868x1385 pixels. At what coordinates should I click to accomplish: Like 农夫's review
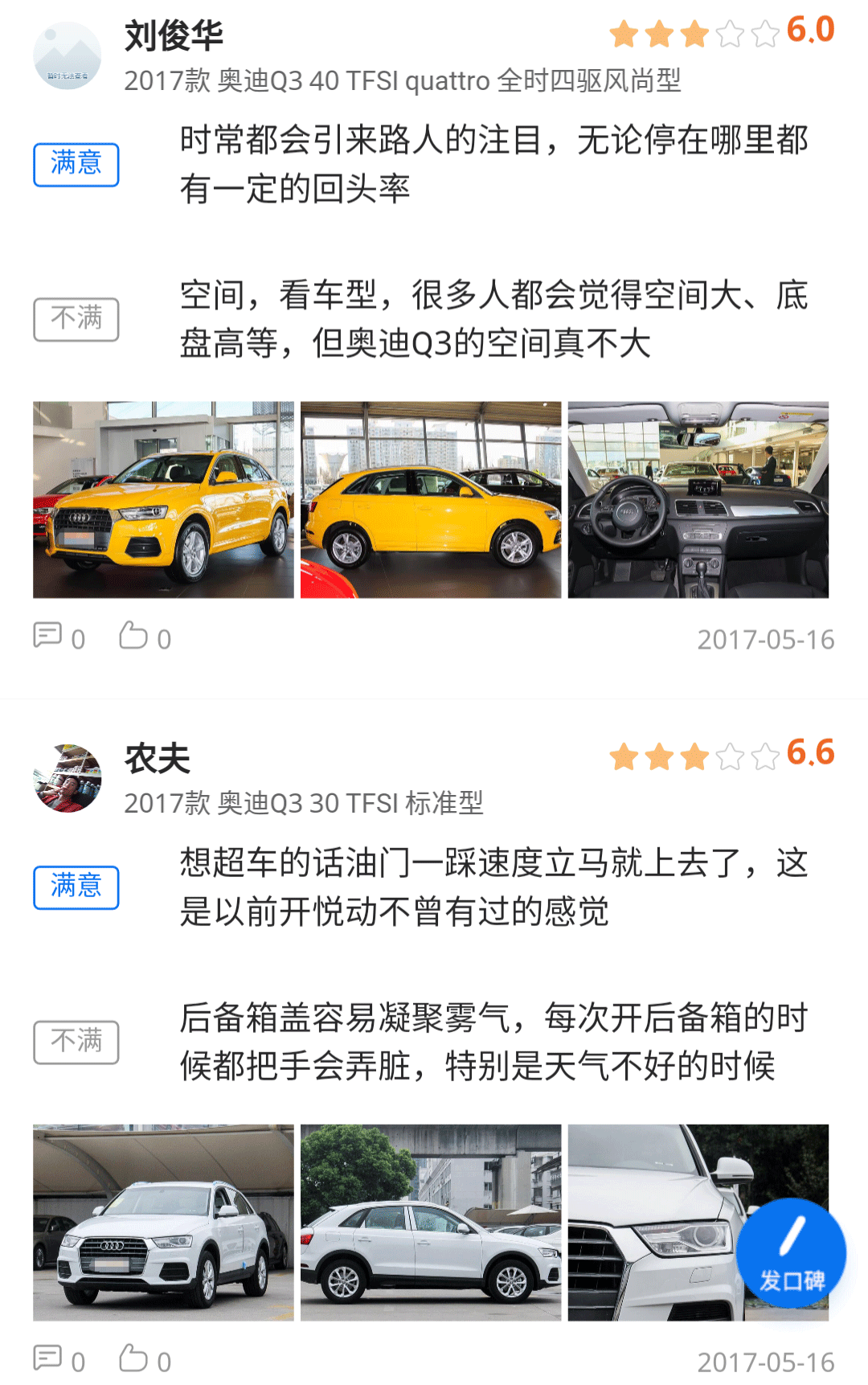click(145, 1360)
